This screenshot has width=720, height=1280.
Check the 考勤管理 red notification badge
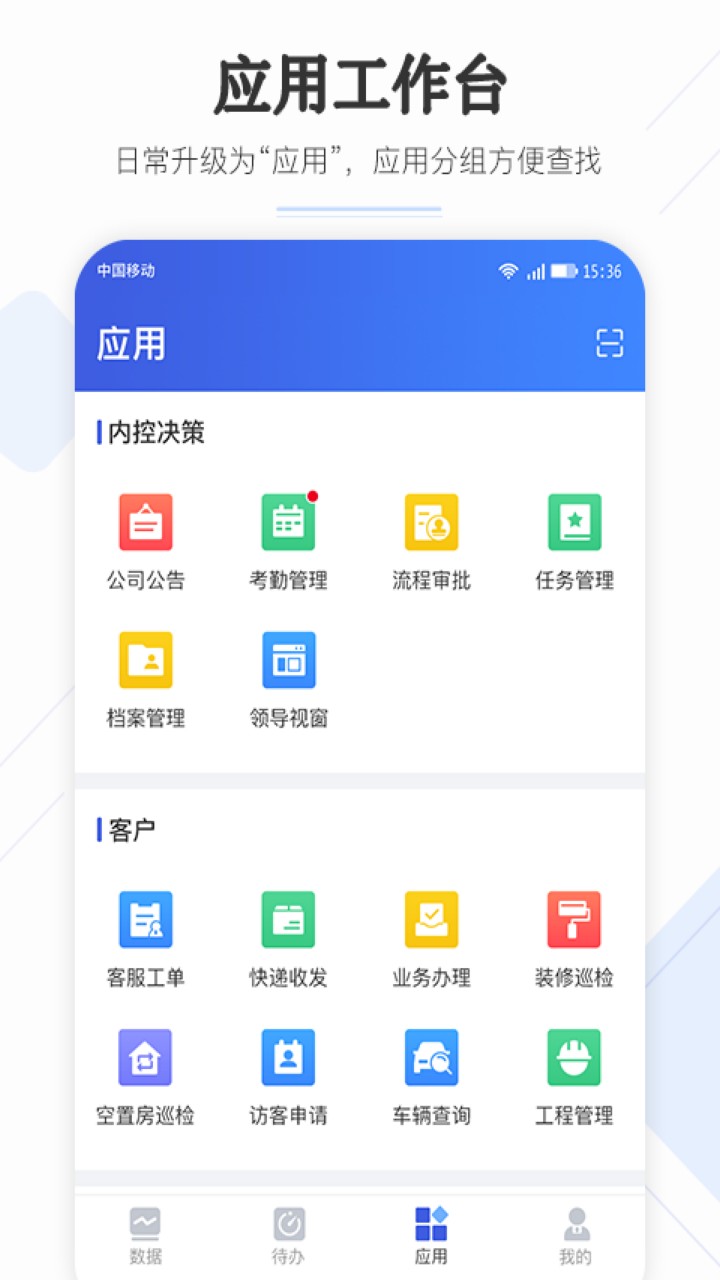[313, 494]
